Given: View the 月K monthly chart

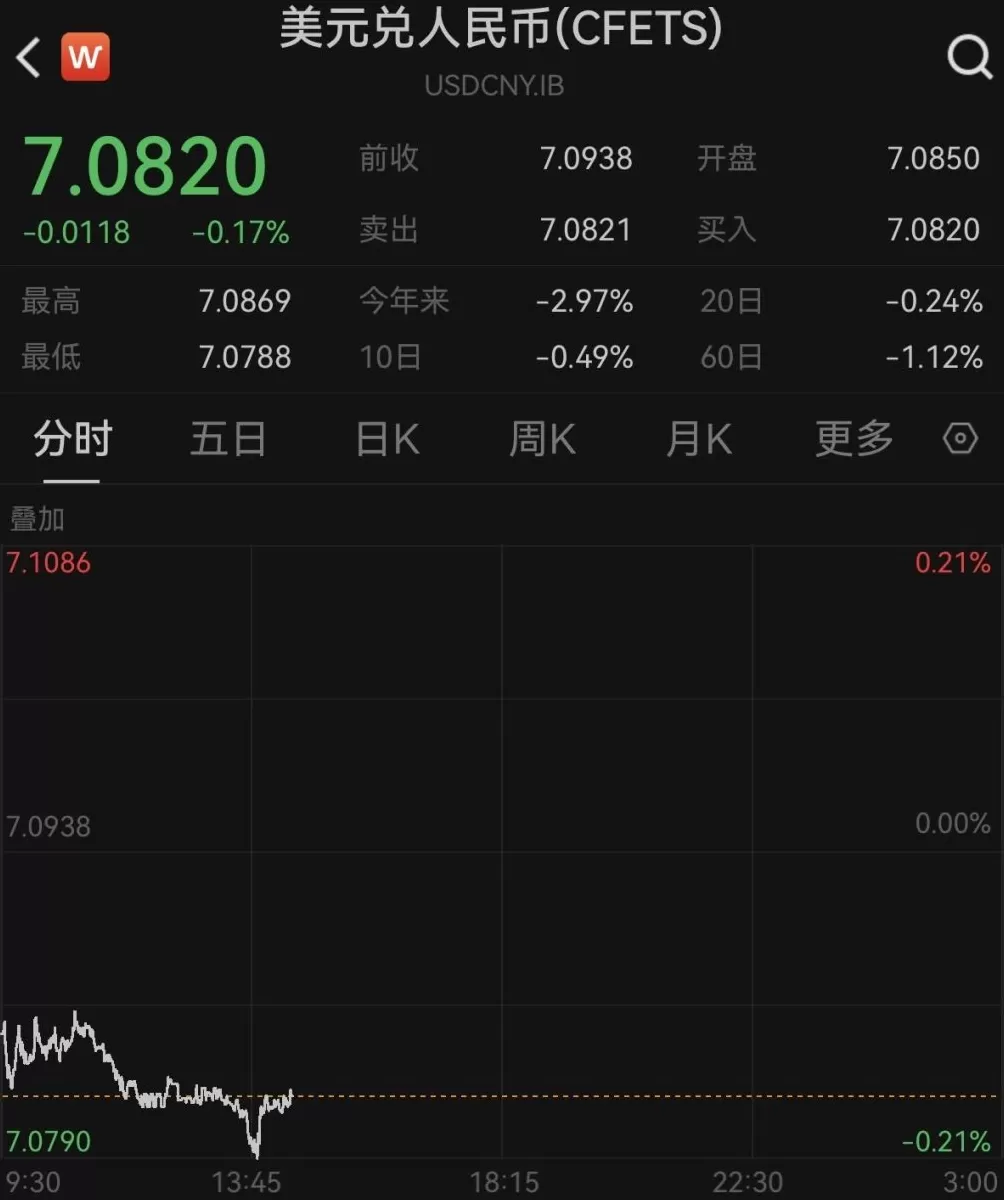Looking at the screenshot, I should [698, 438].
